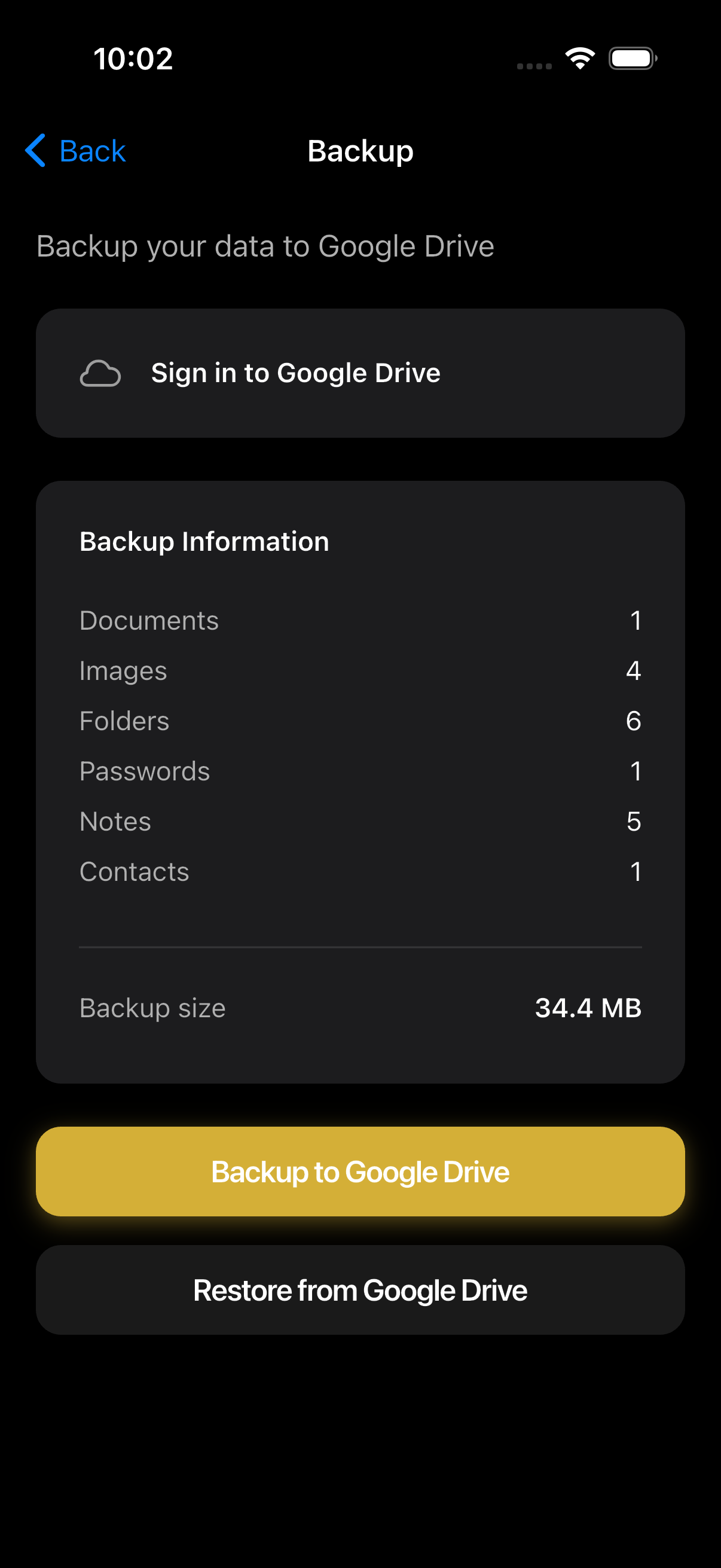Select Restore from Google Drive

pos(360,1290)
